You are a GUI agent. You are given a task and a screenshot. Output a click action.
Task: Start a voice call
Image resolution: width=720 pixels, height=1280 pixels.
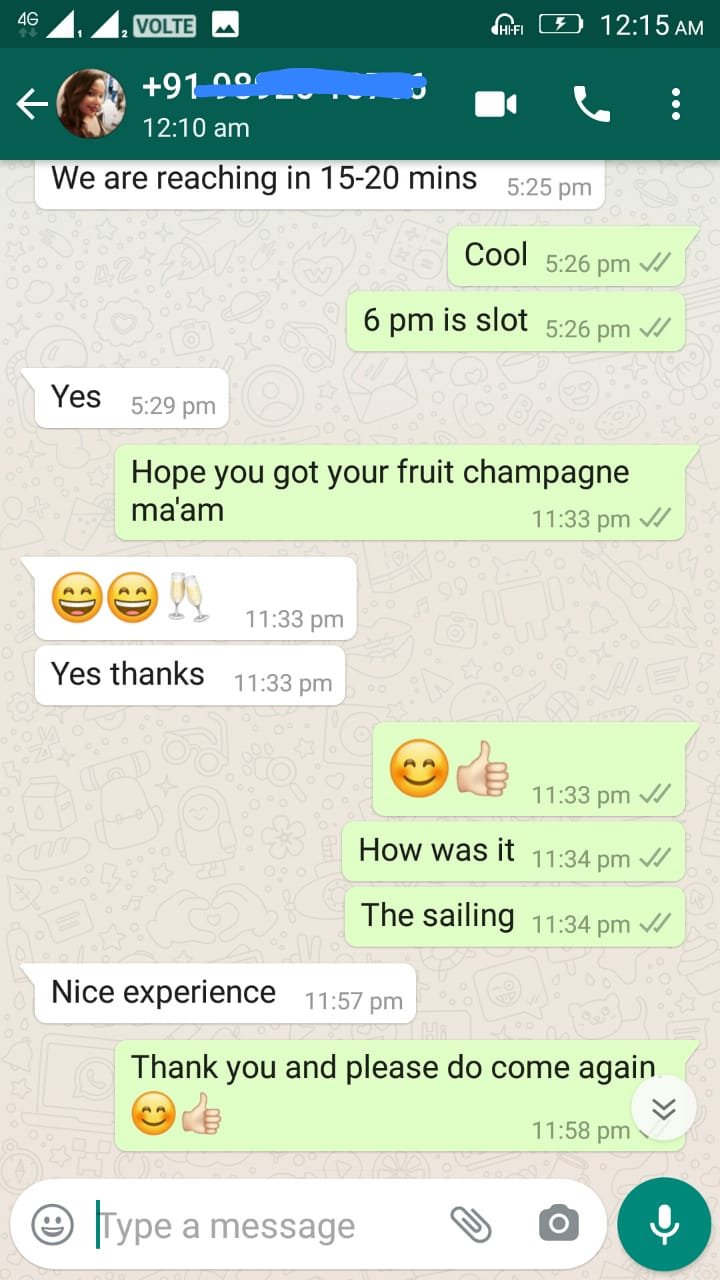coord(591,104)
